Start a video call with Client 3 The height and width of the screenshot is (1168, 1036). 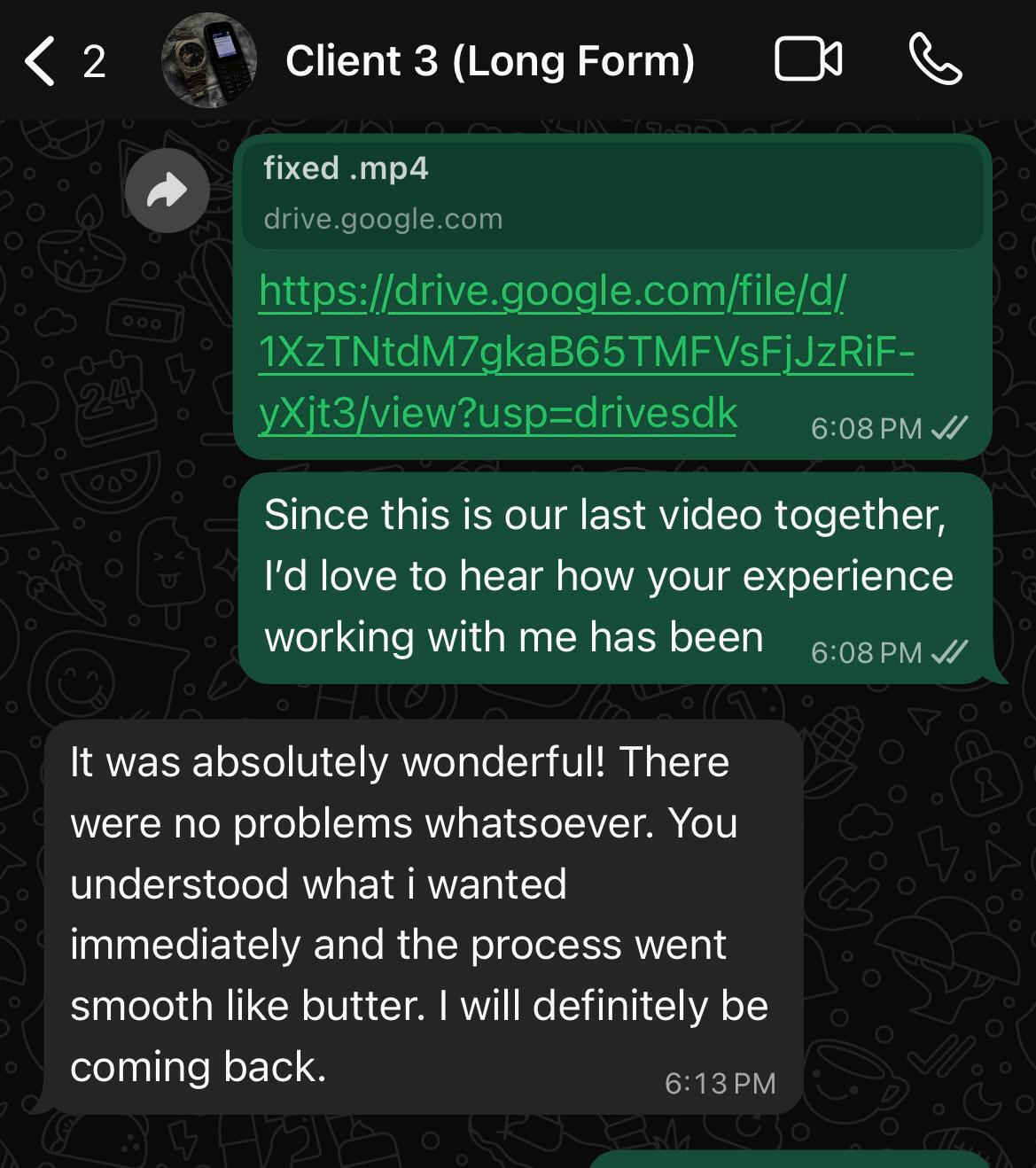(807, 60)
